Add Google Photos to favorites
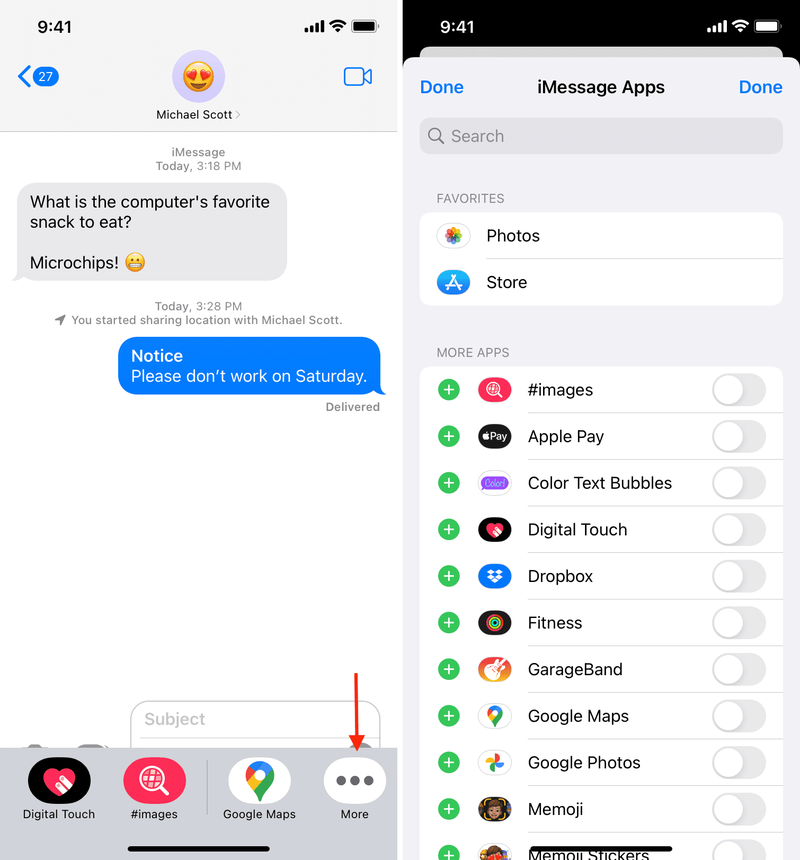The image size is (800, 860). pos(449,763)
